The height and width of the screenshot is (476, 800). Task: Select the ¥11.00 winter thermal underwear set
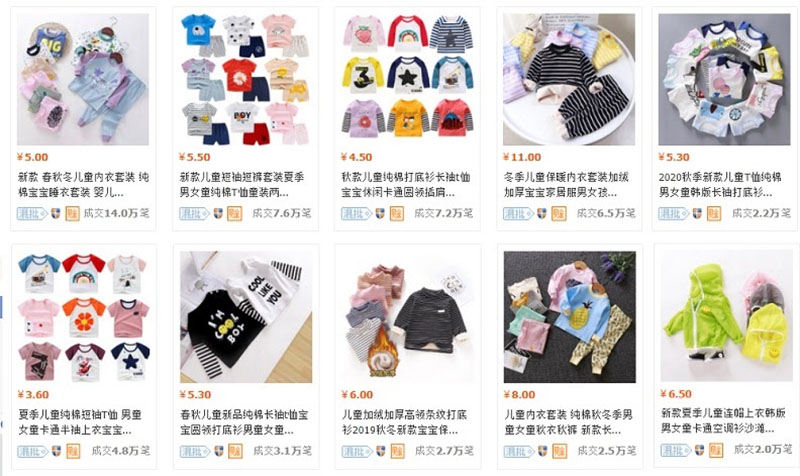[565, 79]
